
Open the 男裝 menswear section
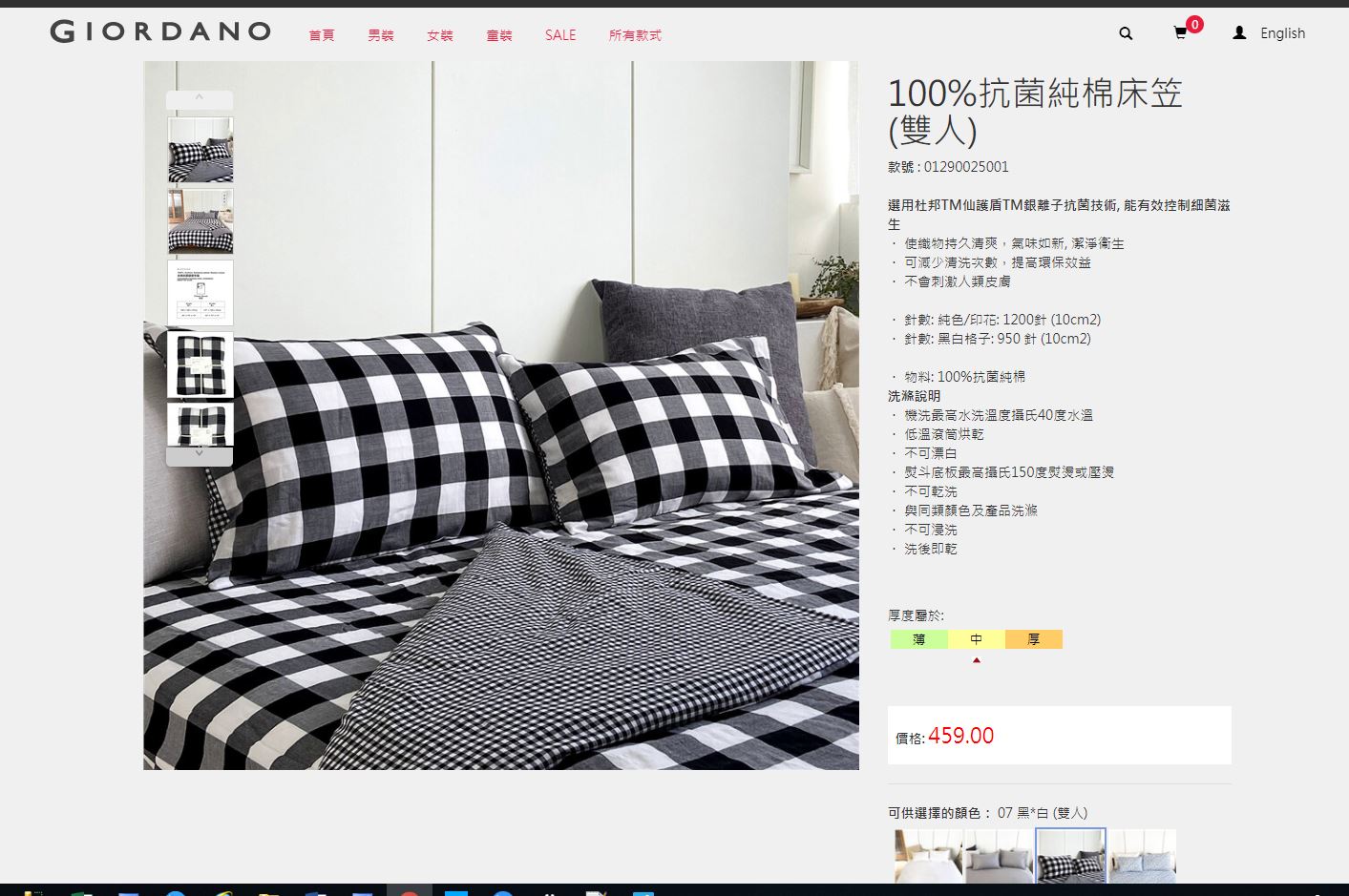[381, 35]
